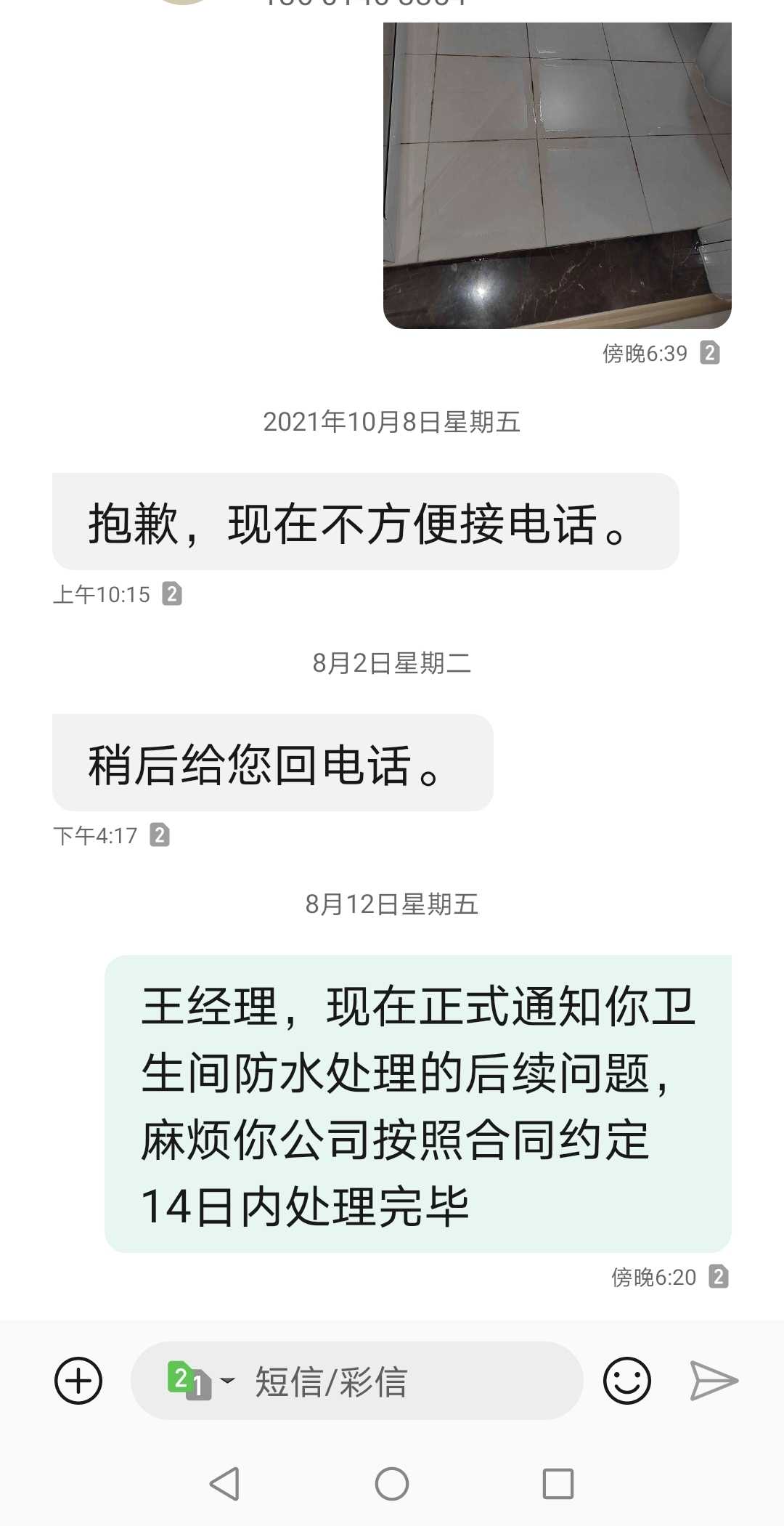This screenshot has width=784, height=1526.
Task: Open the emoji picker
Action: coord(626,1380)
